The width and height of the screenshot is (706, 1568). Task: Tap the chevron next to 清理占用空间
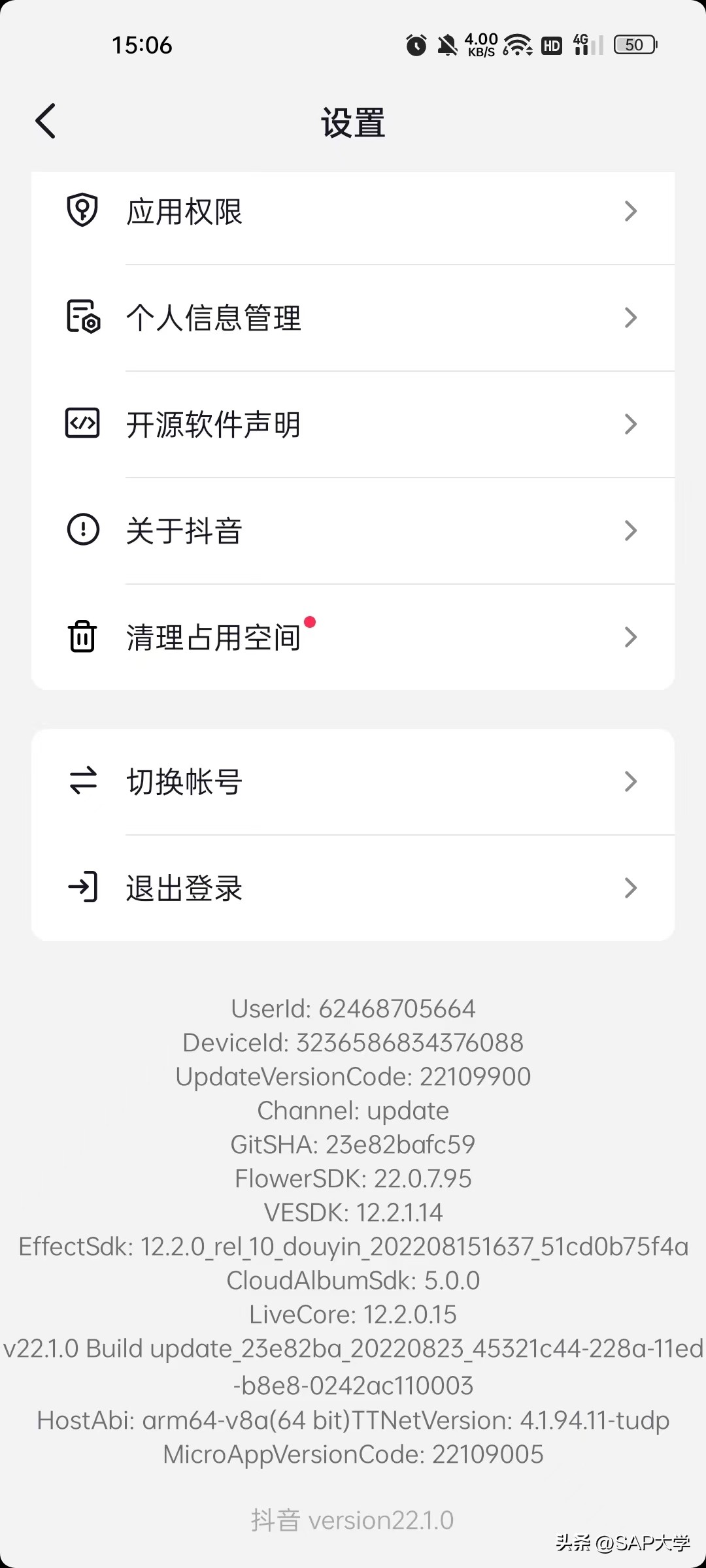point(630,637)
